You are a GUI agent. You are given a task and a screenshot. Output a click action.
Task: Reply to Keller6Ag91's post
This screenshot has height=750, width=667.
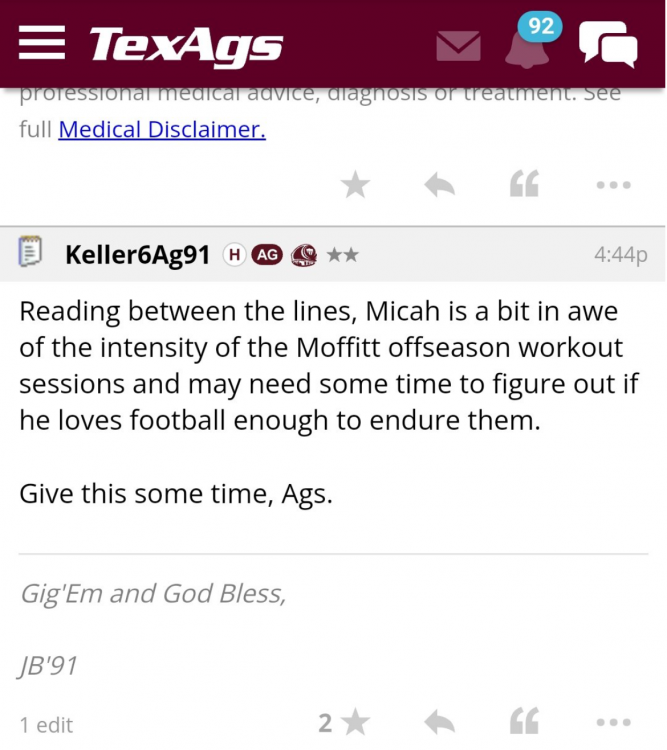pyautogui.click(x=440, y=723)
